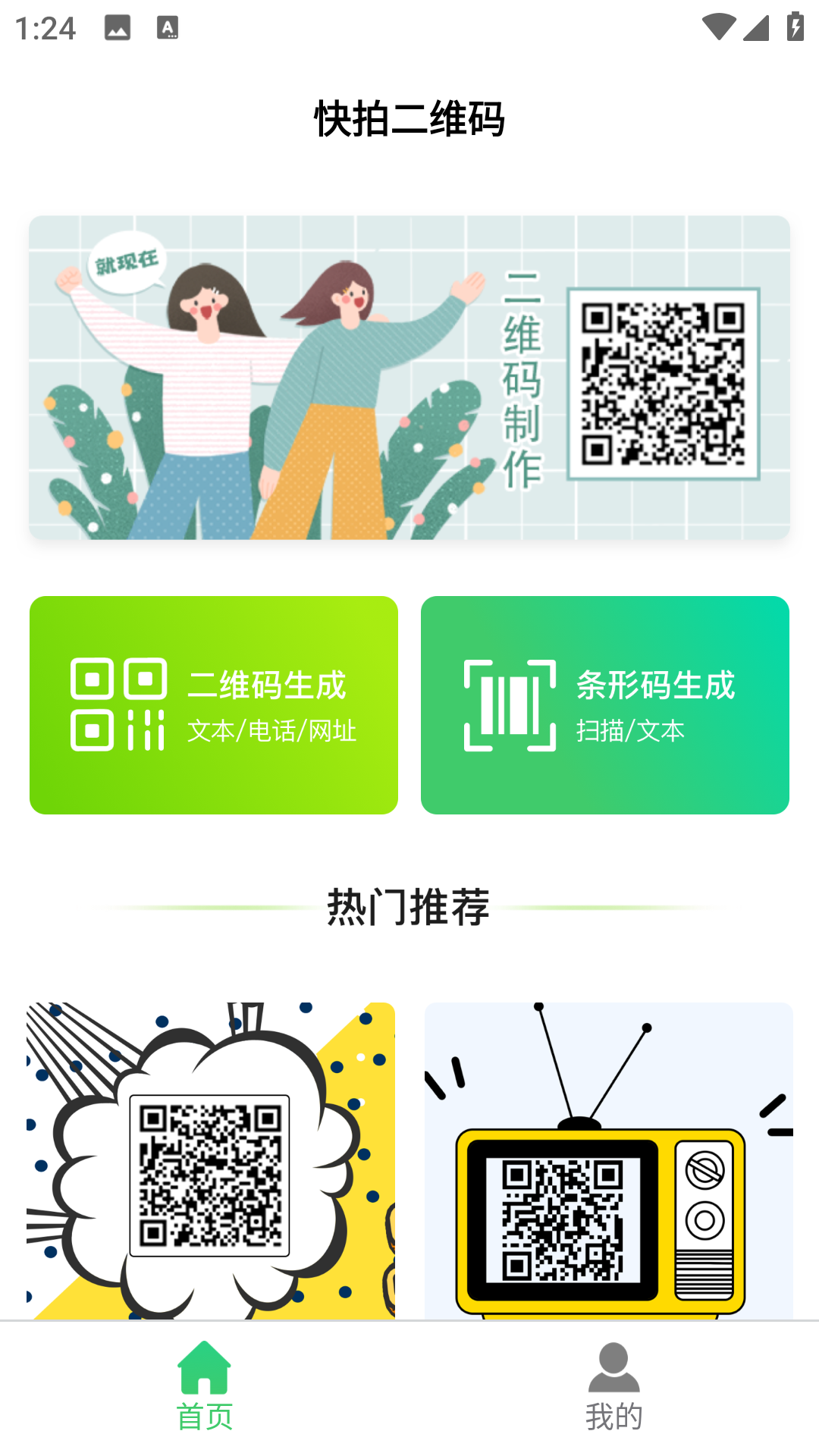Open 条形码生成 barcode generator
This screenshot has height=1456, width=819.
(x=605, y=705)
